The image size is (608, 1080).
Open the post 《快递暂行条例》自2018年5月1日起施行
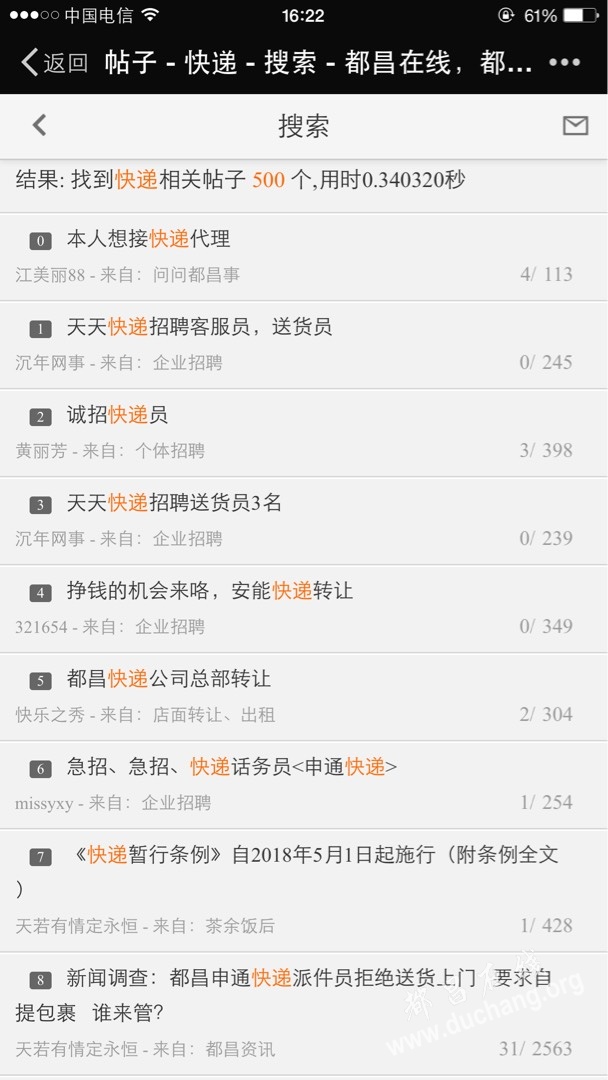click(304, 892)
